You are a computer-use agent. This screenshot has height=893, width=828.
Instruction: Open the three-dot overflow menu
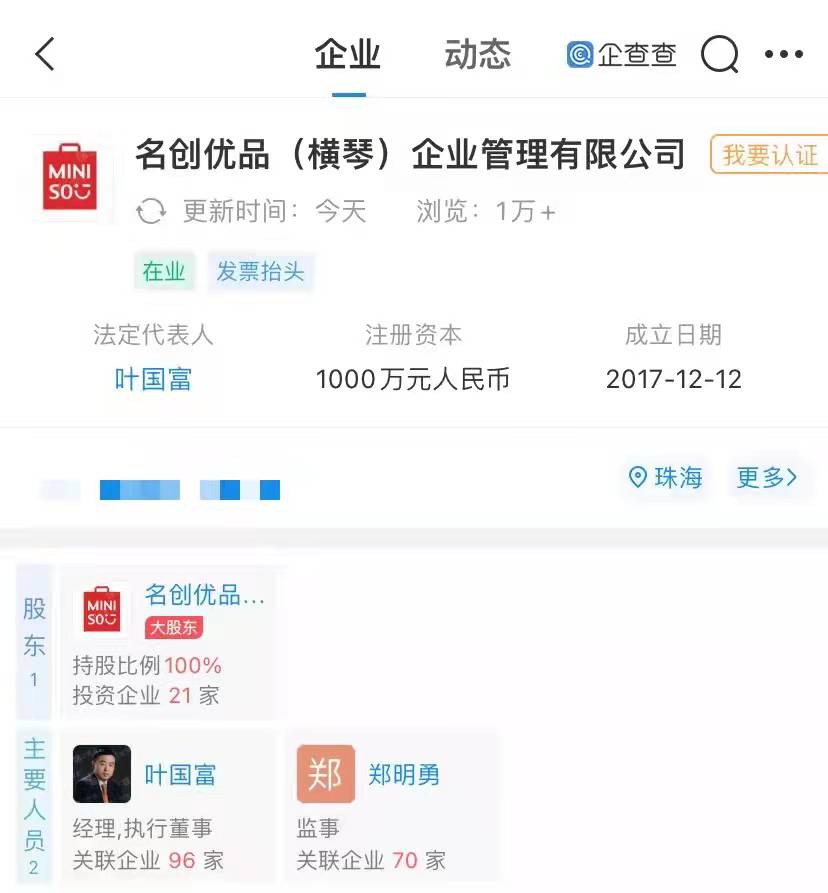tap(783, 54)
